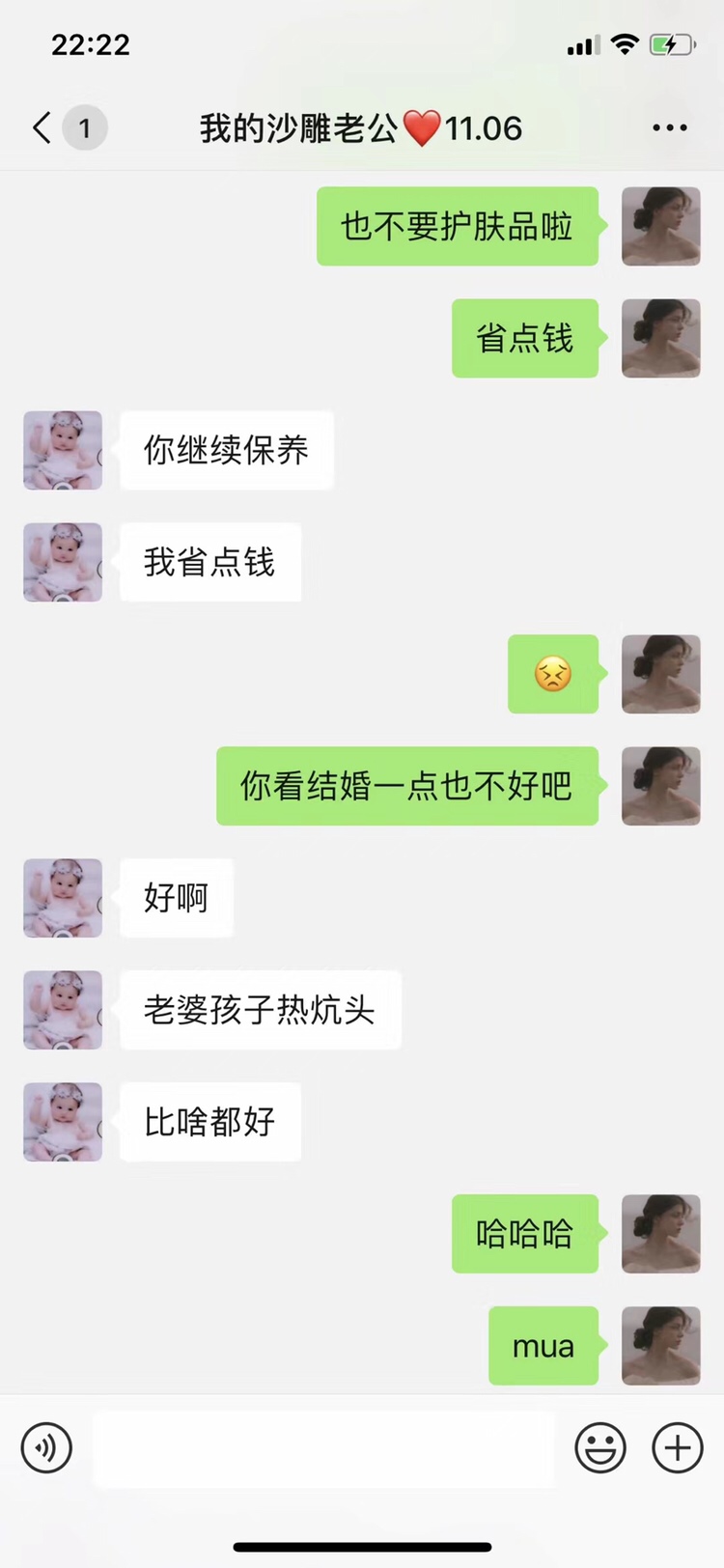Open own avatar beside "省点钱"
The image size is (724, 1568).
660,338
